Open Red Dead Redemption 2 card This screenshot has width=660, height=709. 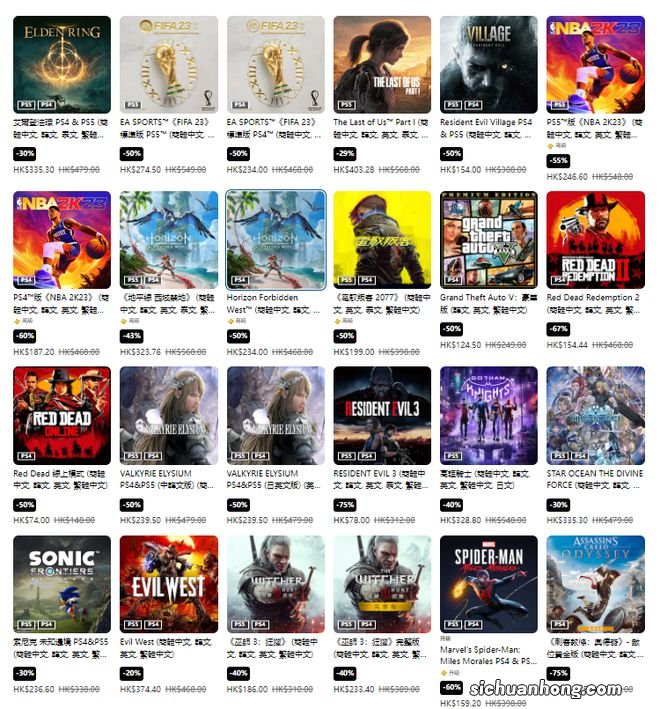click(595, 239)
